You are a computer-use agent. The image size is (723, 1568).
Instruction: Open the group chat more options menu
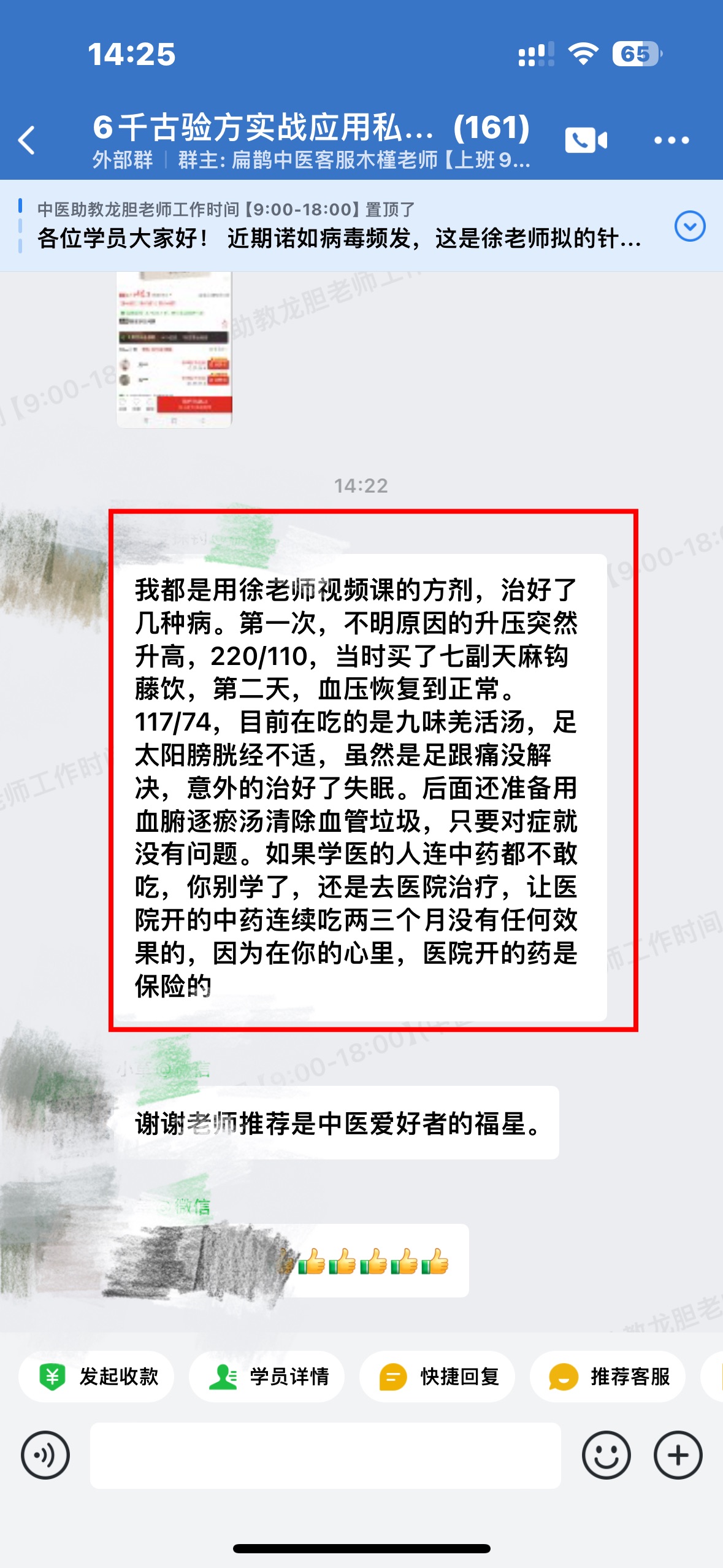point(673,140)
